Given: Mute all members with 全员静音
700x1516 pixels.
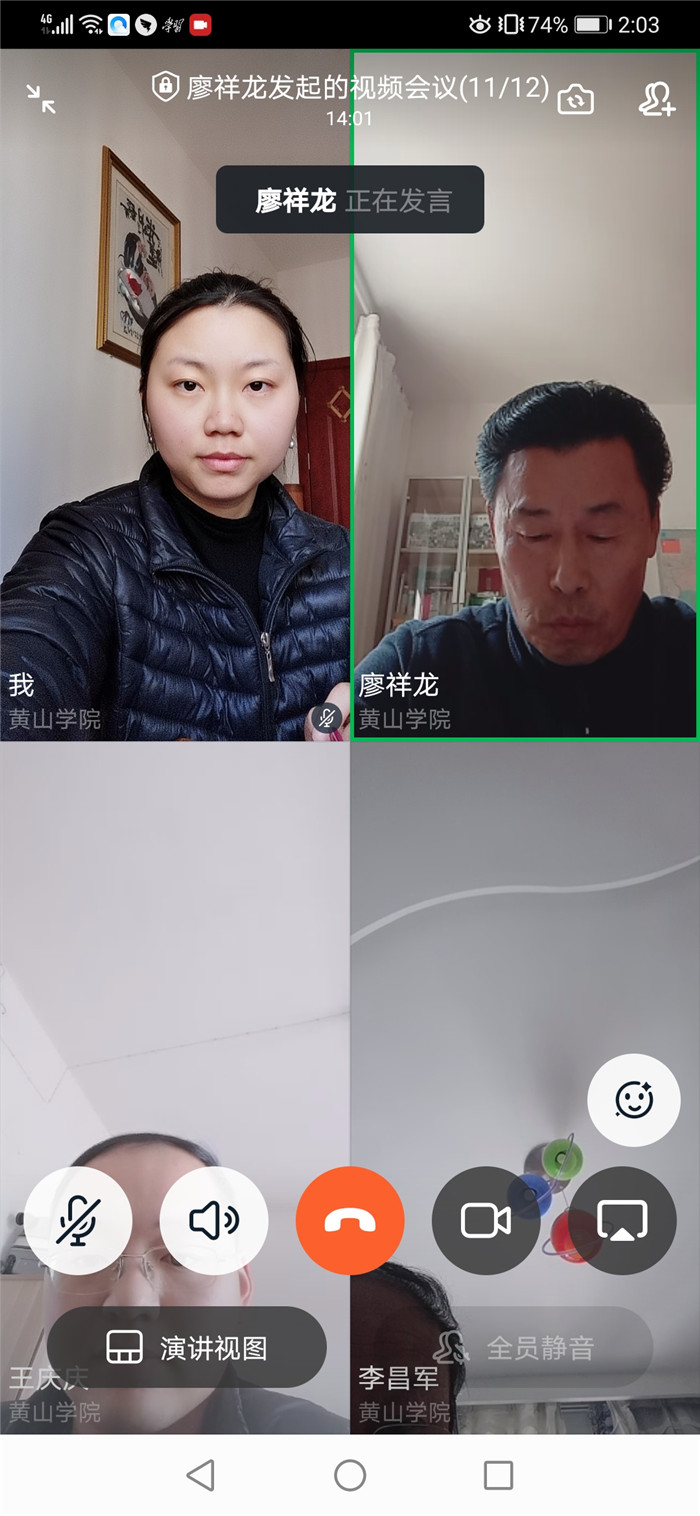Looking at the screenshot, I should [x=540, y=1348].
